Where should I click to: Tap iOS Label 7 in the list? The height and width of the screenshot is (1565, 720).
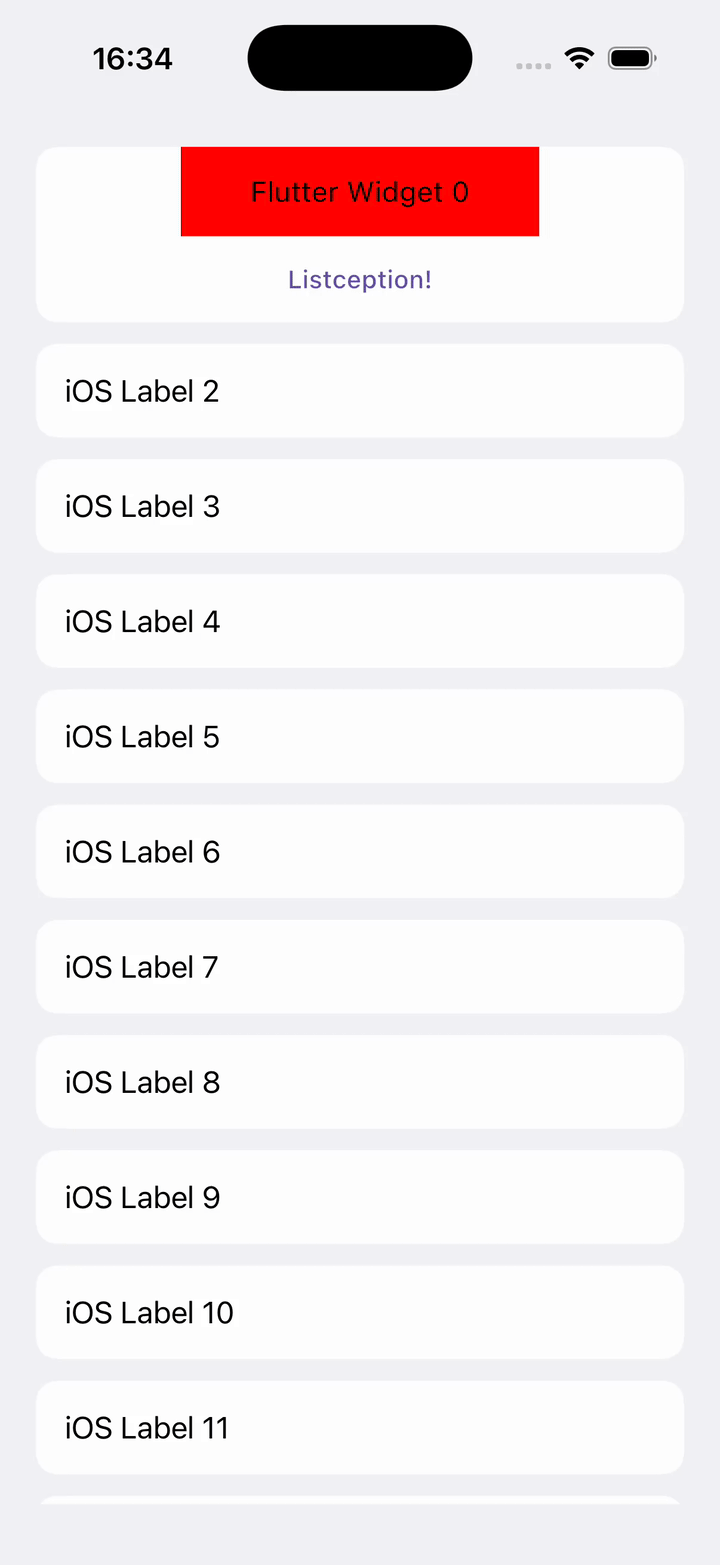tap(360, 966)
